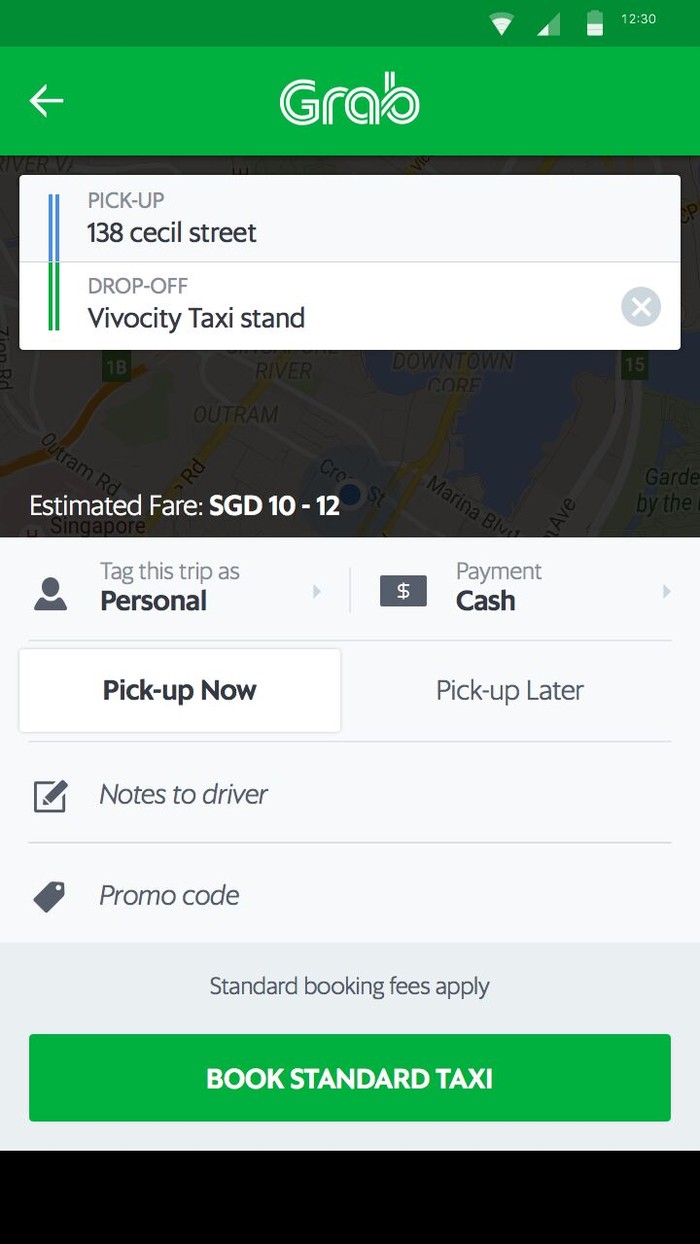Select Pick-up Now
Screen dimensions: 700x1244
(180, 690)
